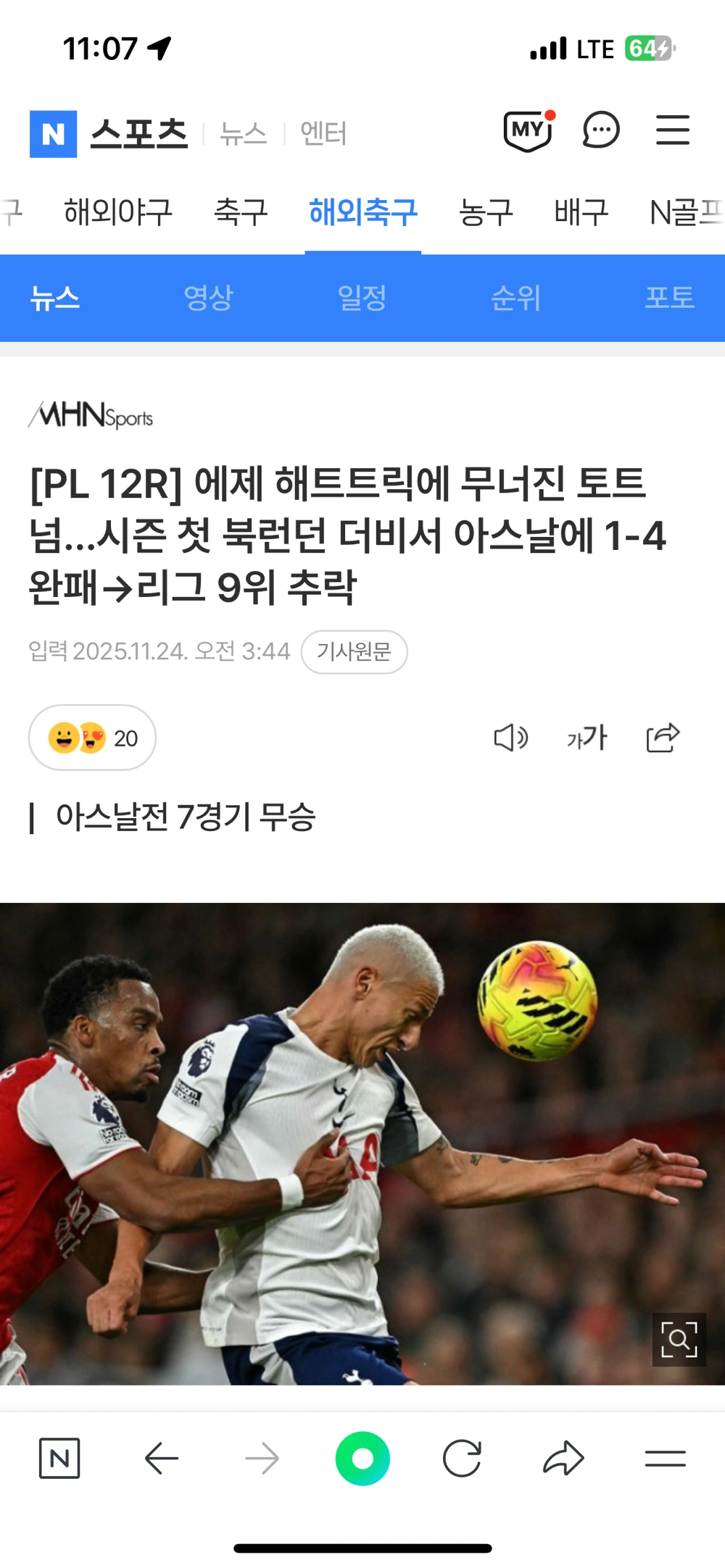Select the 배구 category tab

point(581,212)
